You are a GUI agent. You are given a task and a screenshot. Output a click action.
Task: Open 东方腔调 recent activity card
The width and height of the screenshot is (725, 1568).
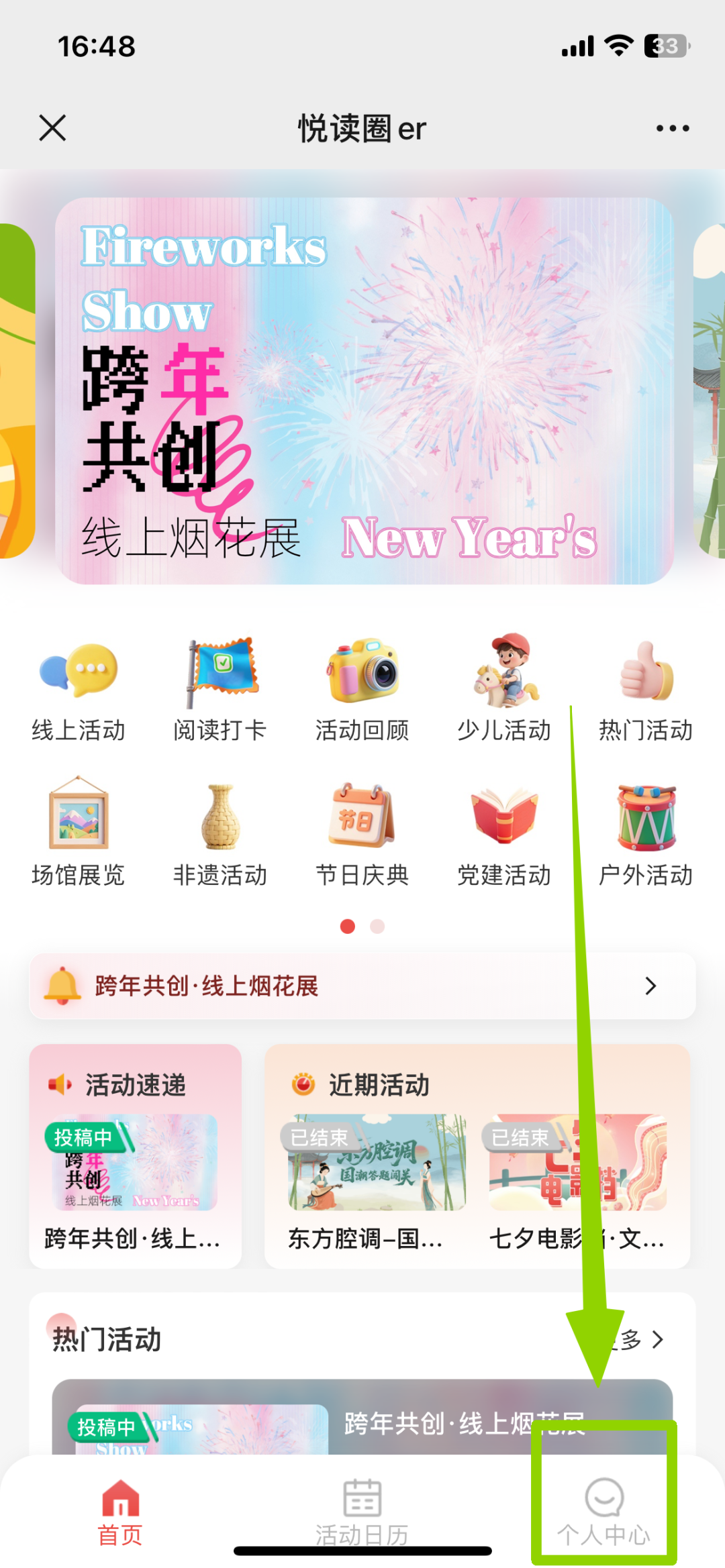[376, 1181]
